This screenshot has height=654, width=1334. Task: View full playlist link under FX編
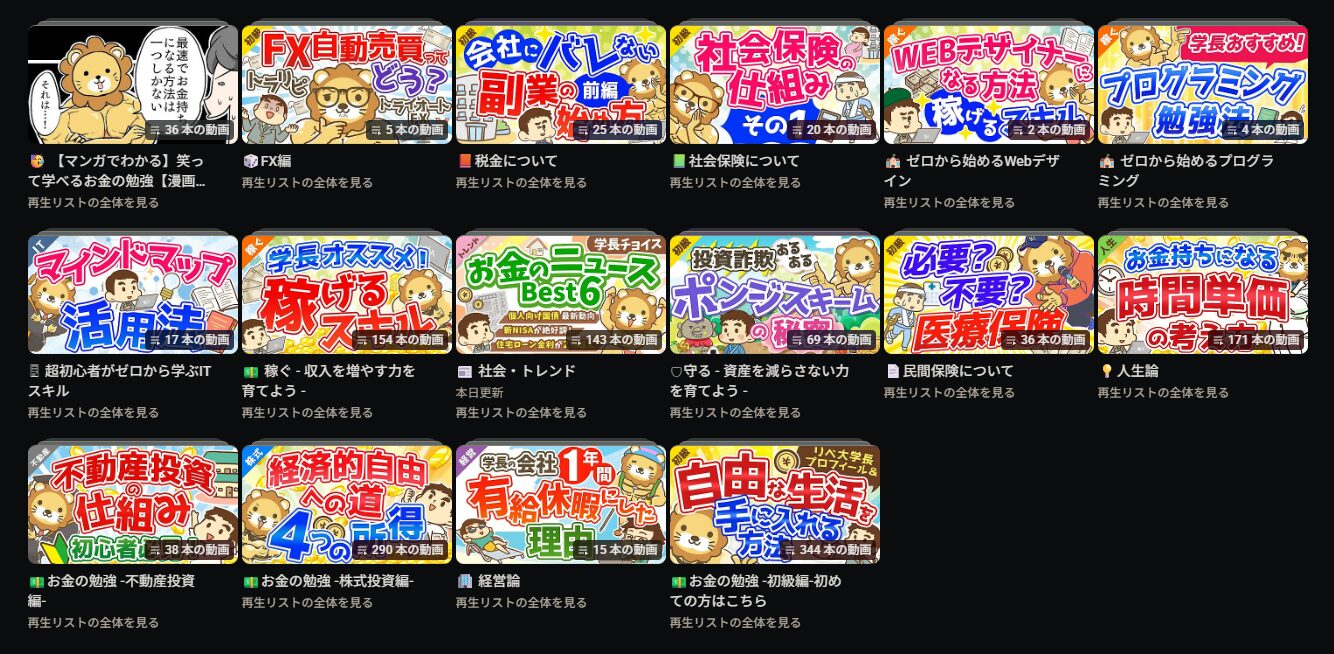click(307, 183)
